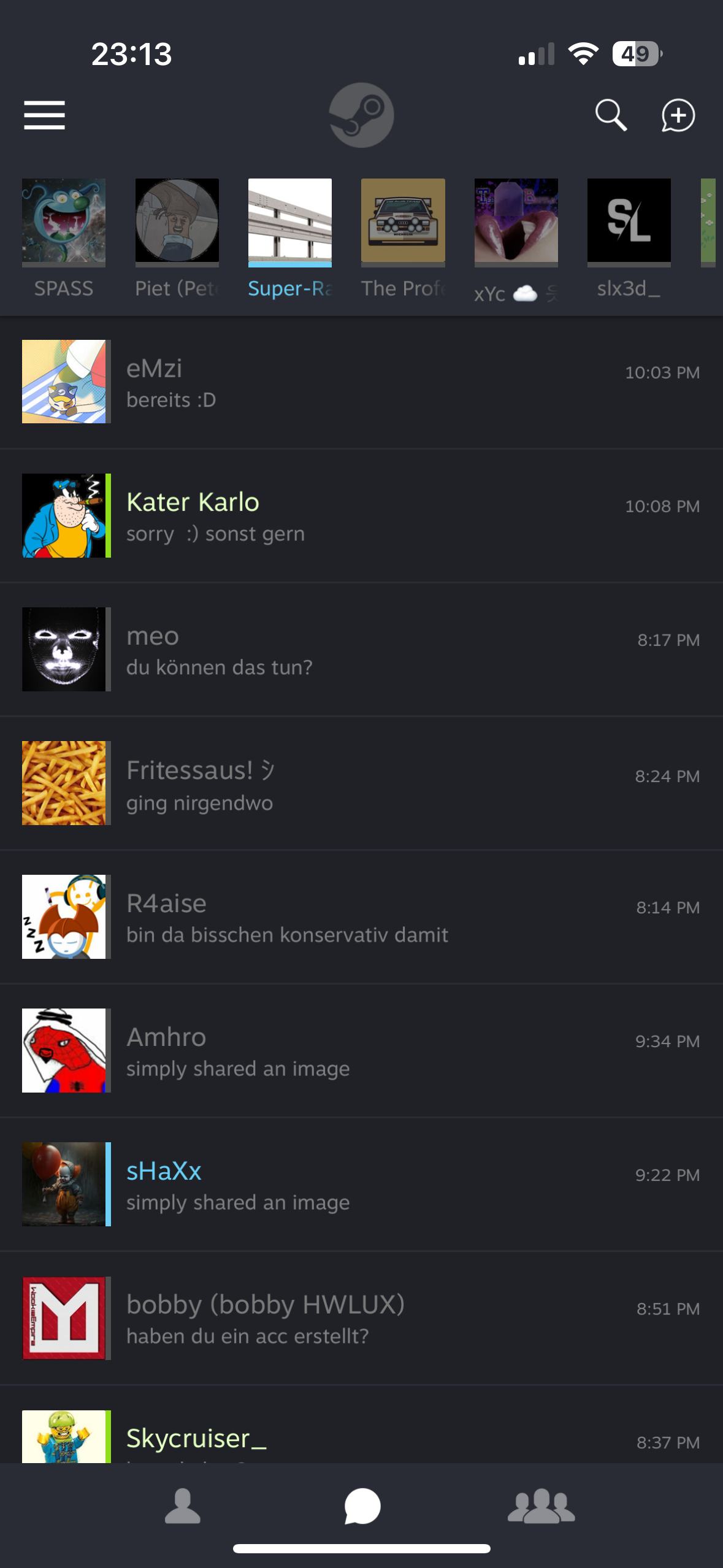This screenshot has height=1568, width=723.
Task: Open the chat with bobby HWLUX
Action: (361, 1318)
